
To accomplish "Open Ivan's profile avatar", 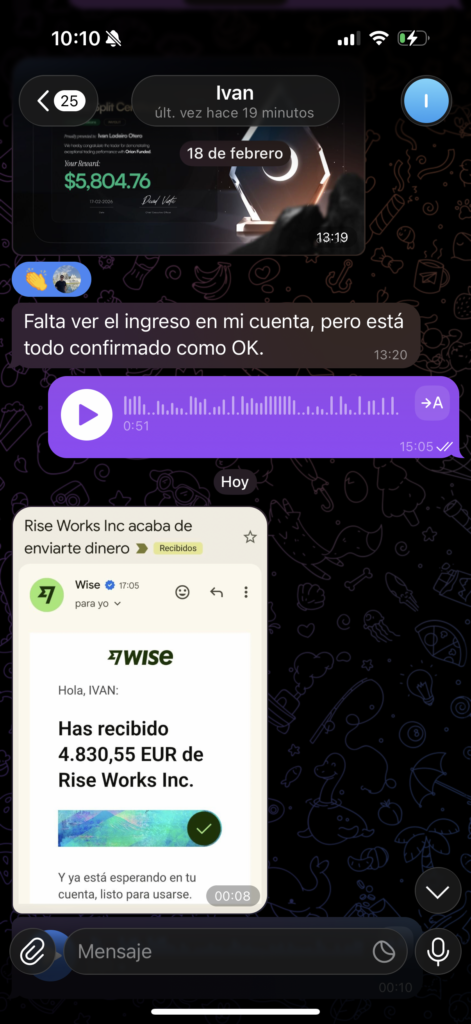I will (427, 101).
